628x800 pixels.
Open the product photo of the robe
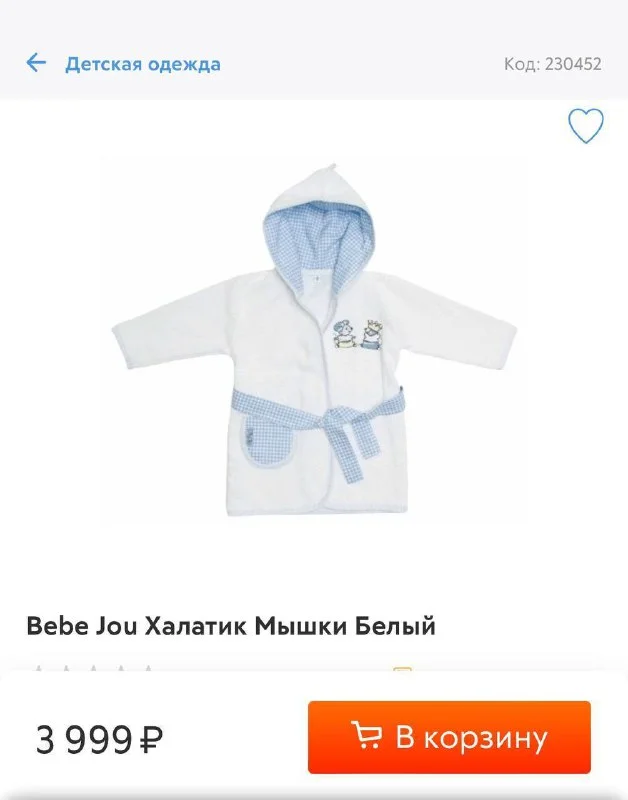pyautogui.click(x=313, y=345)
